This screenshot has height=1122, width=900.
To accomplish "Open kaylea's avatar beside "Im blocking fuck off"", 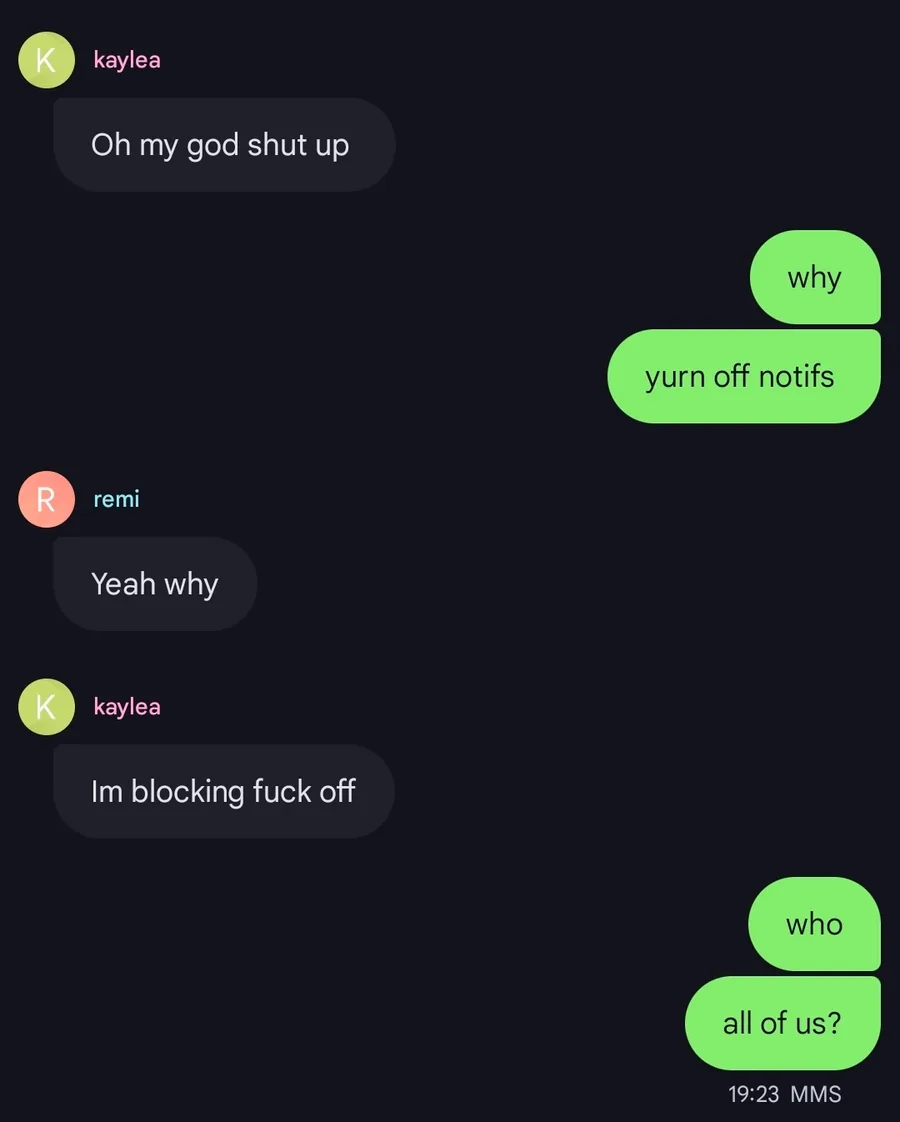I will click(x=46, y=707).
